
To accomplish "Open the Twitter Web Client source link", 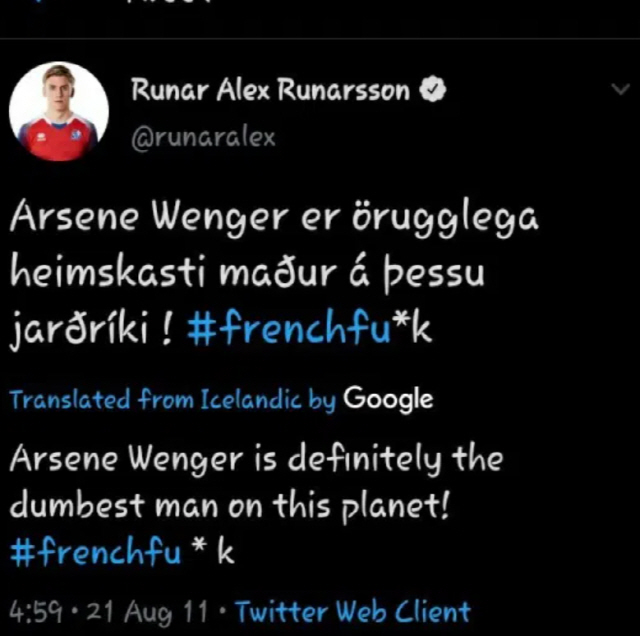I will 352,610.
